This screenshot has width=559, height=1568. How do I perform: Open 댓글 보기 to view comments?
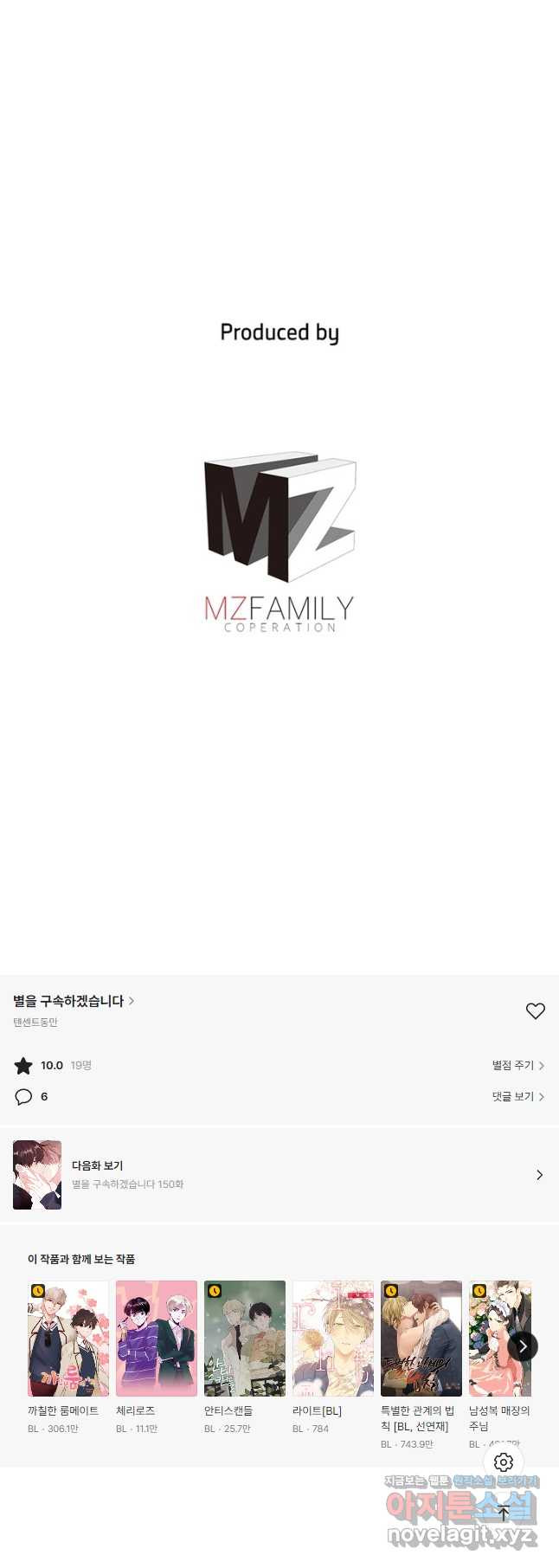[x=517, y=1096]
